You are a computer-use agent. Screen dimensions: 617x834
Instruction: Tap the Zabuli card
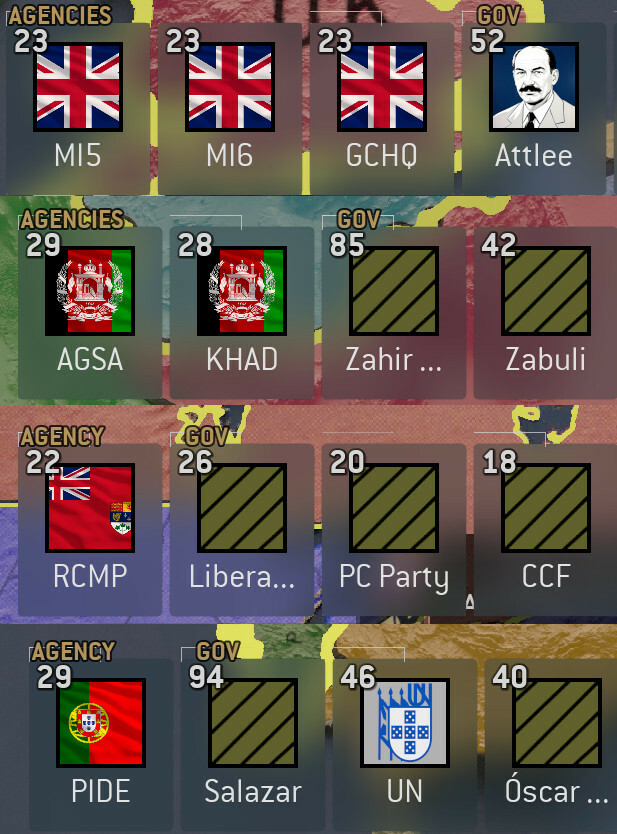click(545, 312)
